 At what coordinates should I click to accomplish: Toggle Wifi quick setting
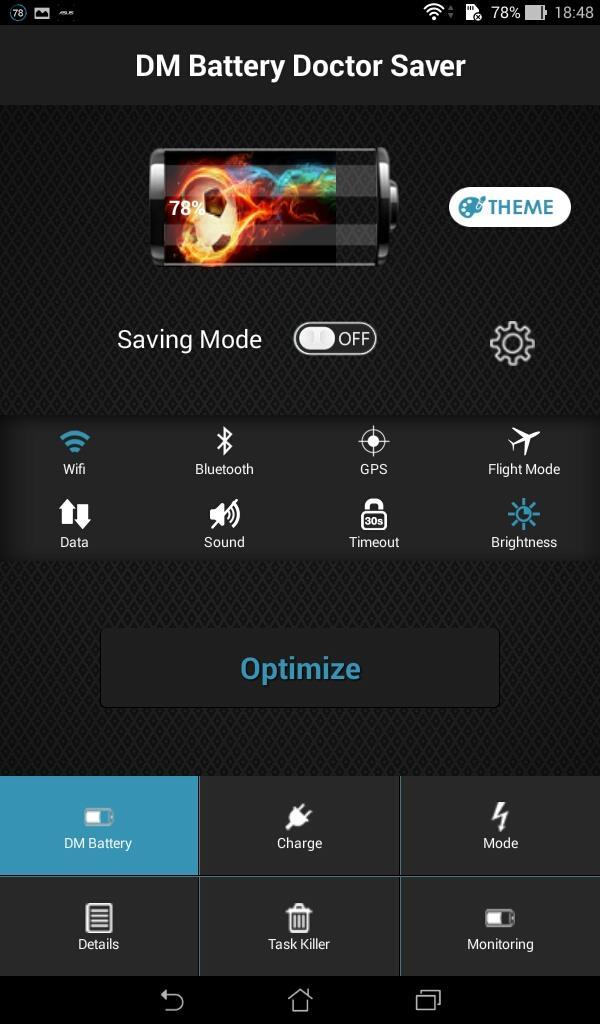pos(75,451)
